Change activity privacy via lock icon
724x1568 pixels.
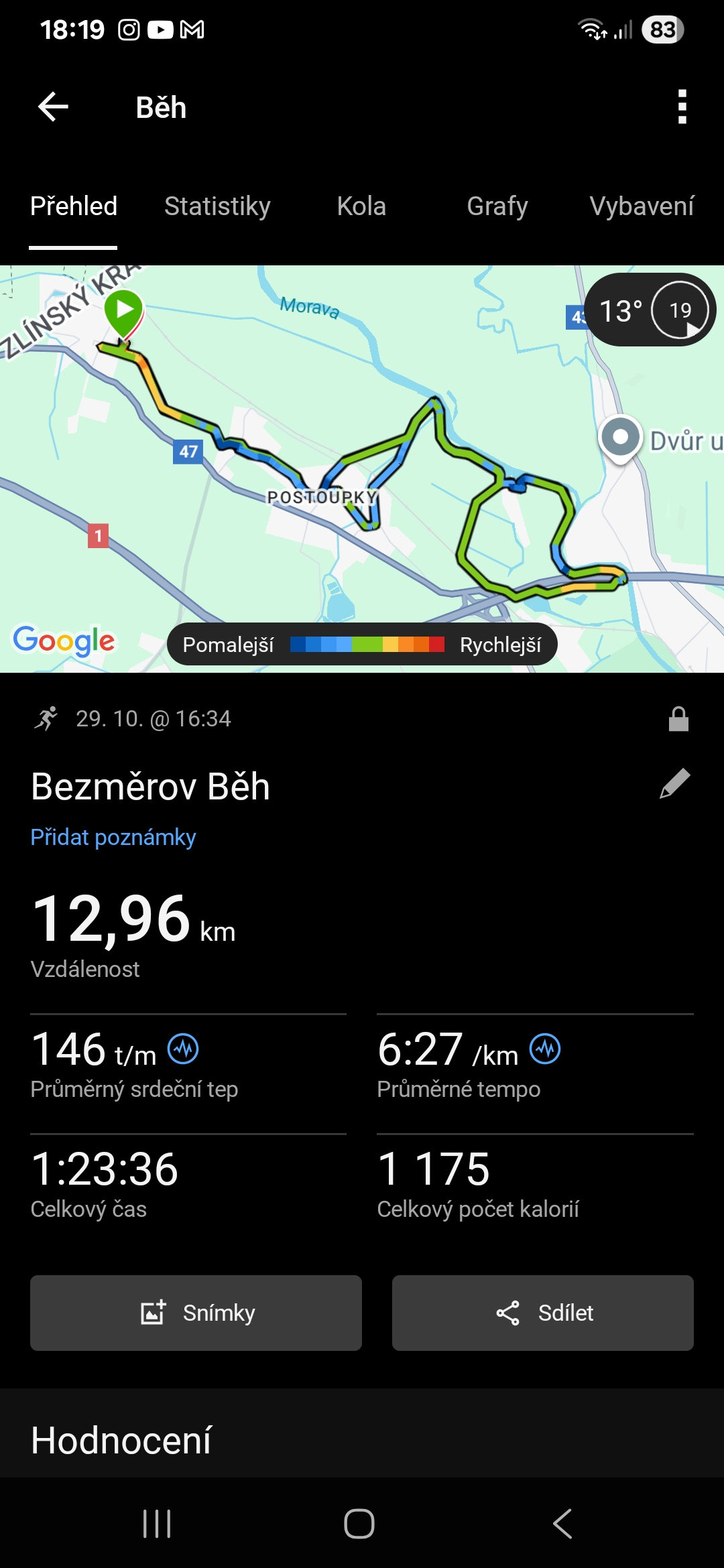pos(678,719)
